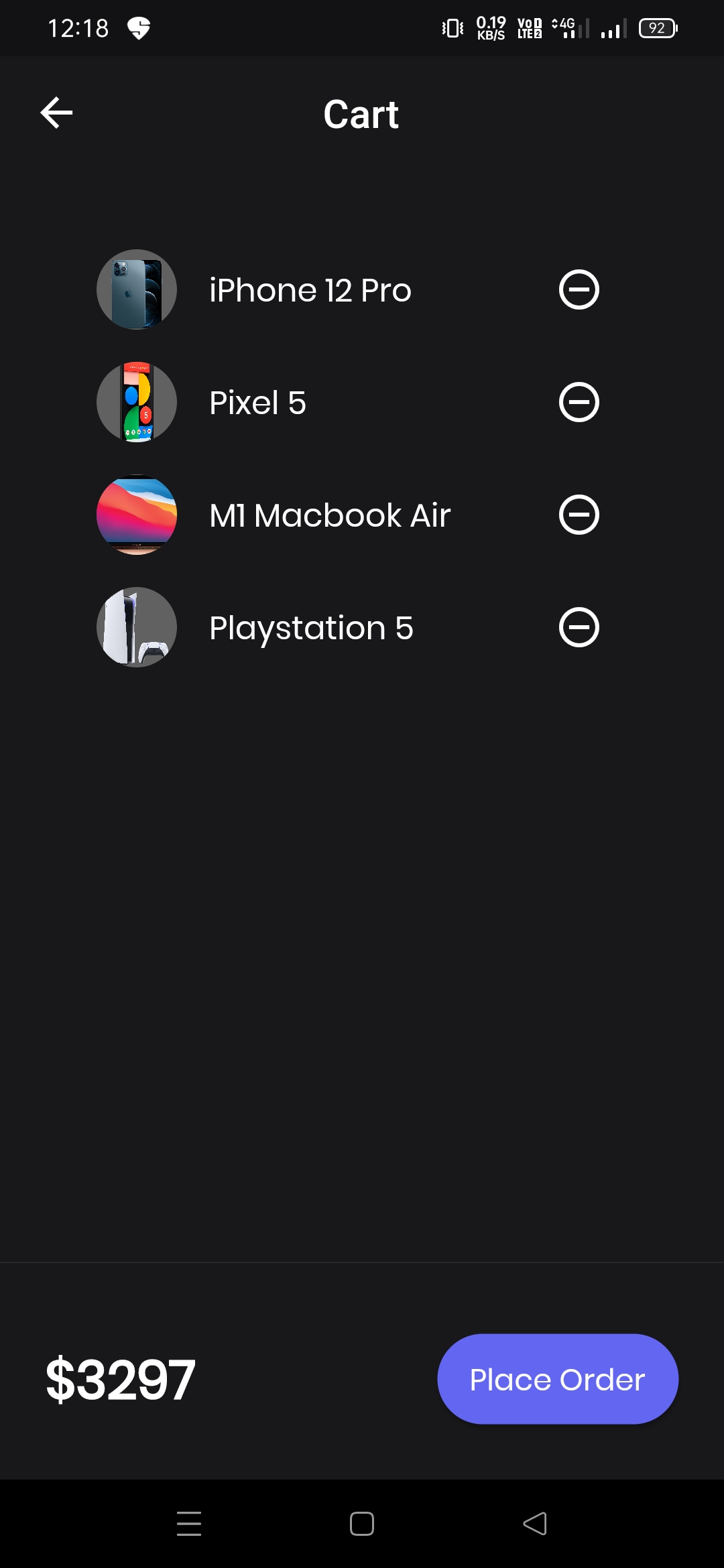The image size is (724, 1568).
Task: Tap the vibration mode icon in status bar
Action: click(452, 28)
